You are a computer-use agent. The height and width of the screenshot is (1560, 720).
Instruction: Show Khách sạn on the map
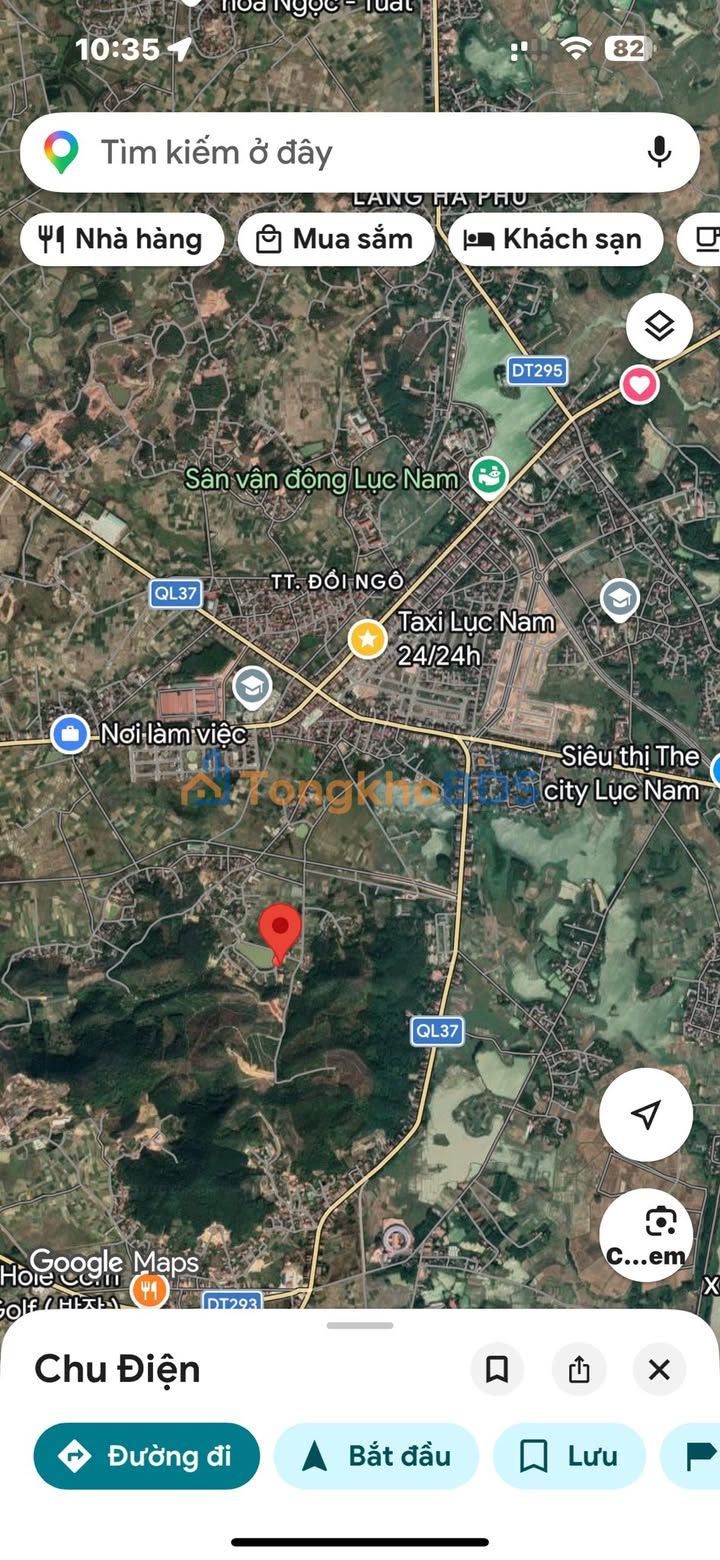click(554, 240)
